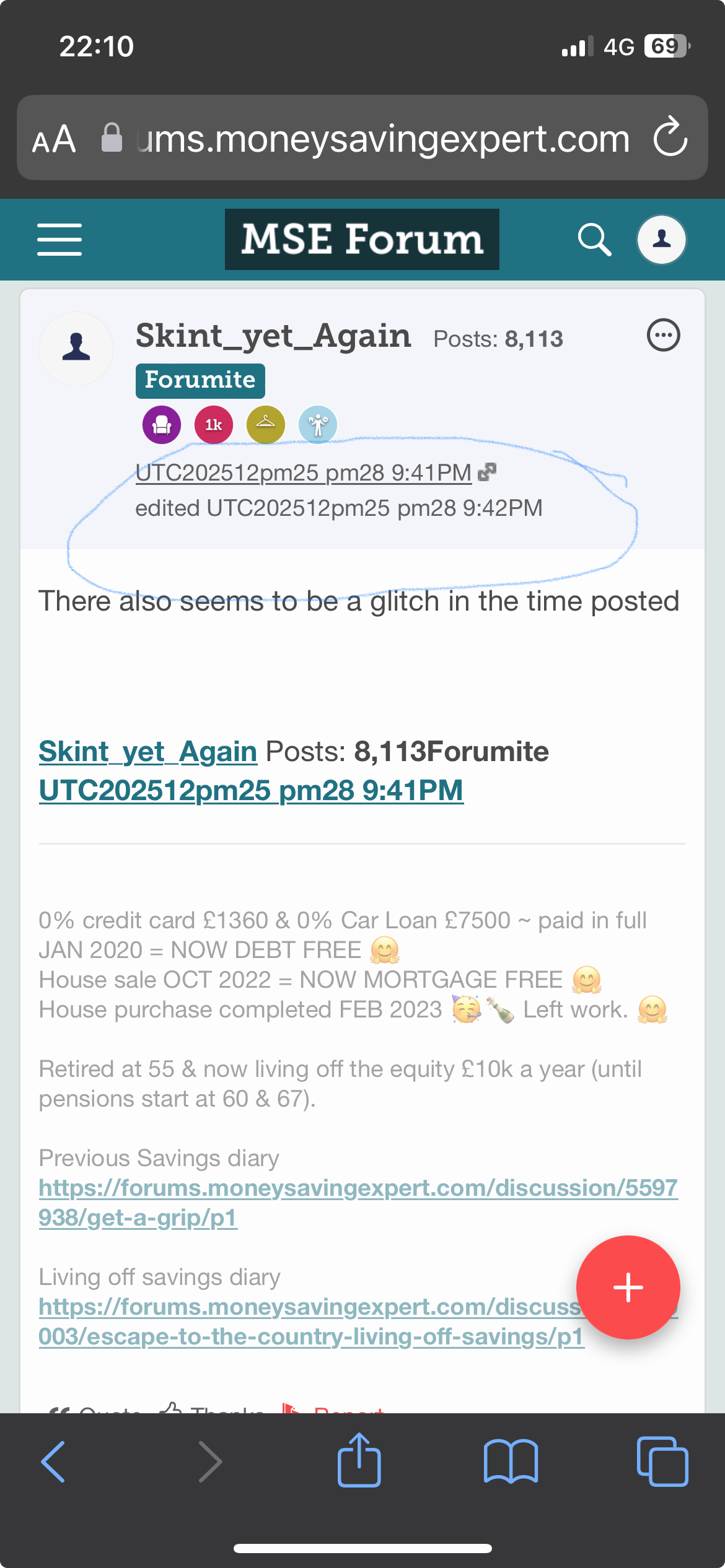Open the underlined post timestamp below the badges

304,473
